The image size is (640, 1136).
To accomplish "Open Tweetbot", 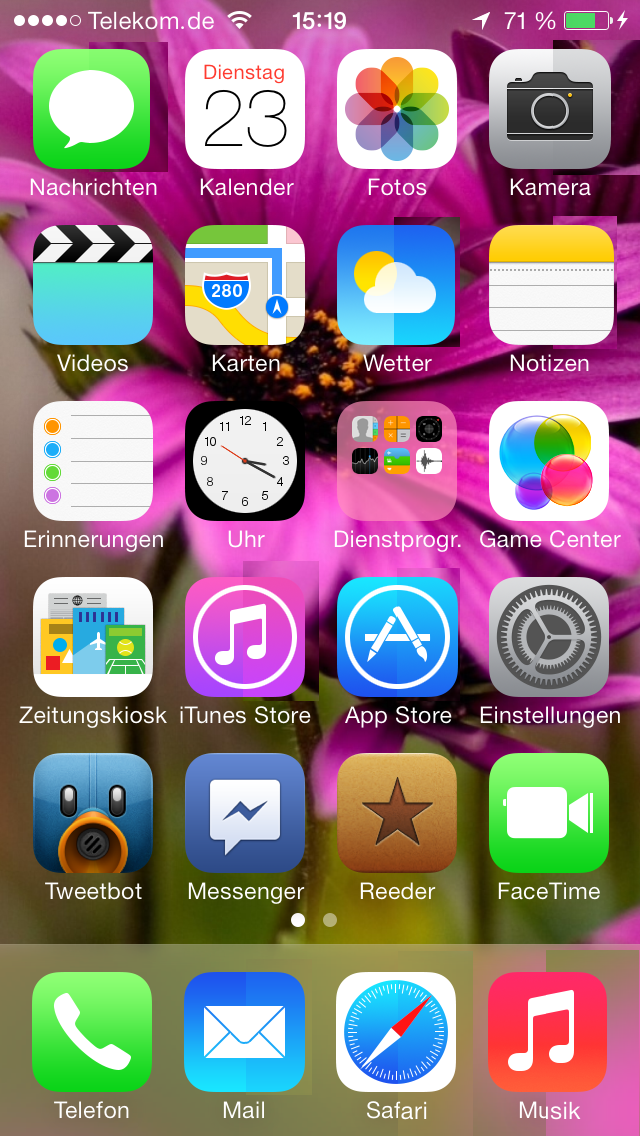I will [x=93, y=814].
